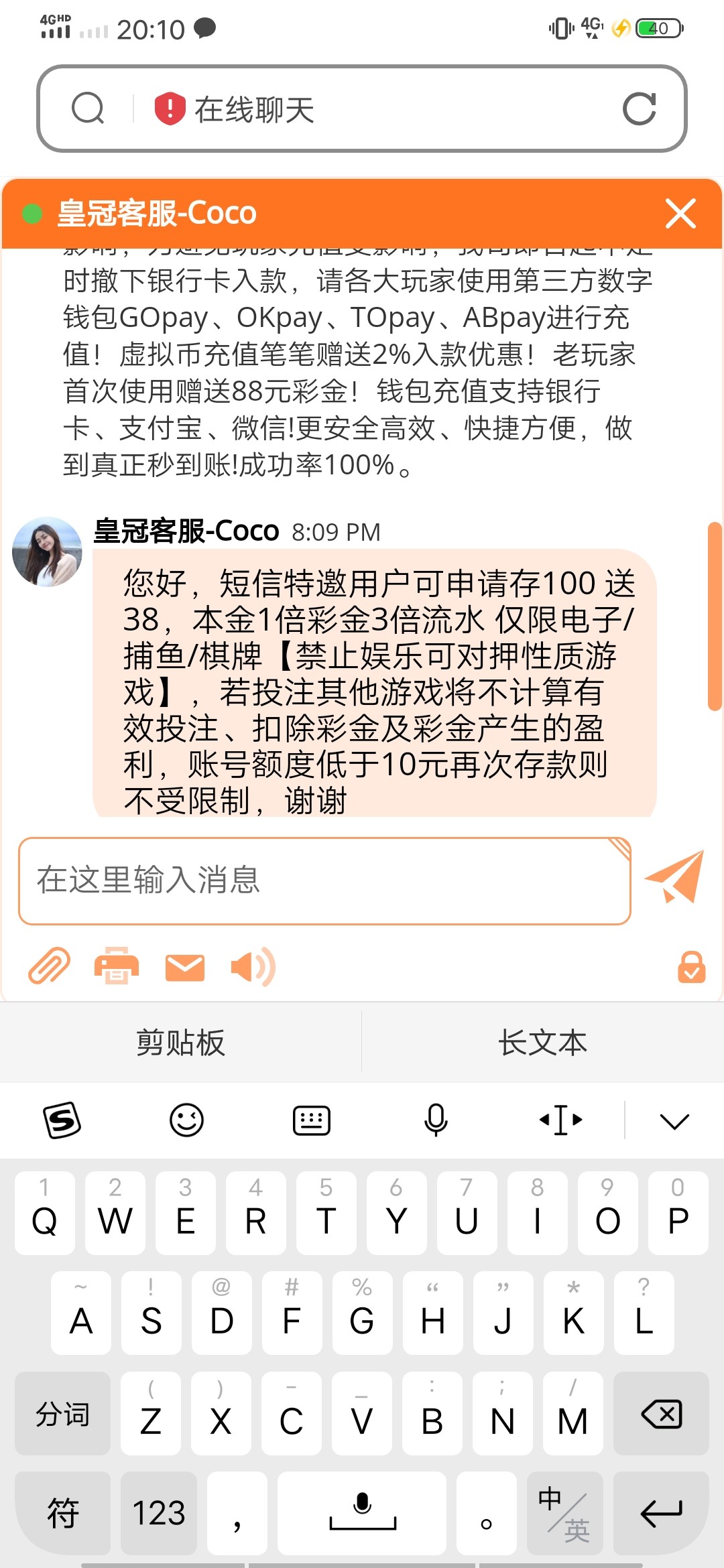Open the emoji picker on the keyboard
Viewport: 724px width, 1568px height.
click(186, 1119)
